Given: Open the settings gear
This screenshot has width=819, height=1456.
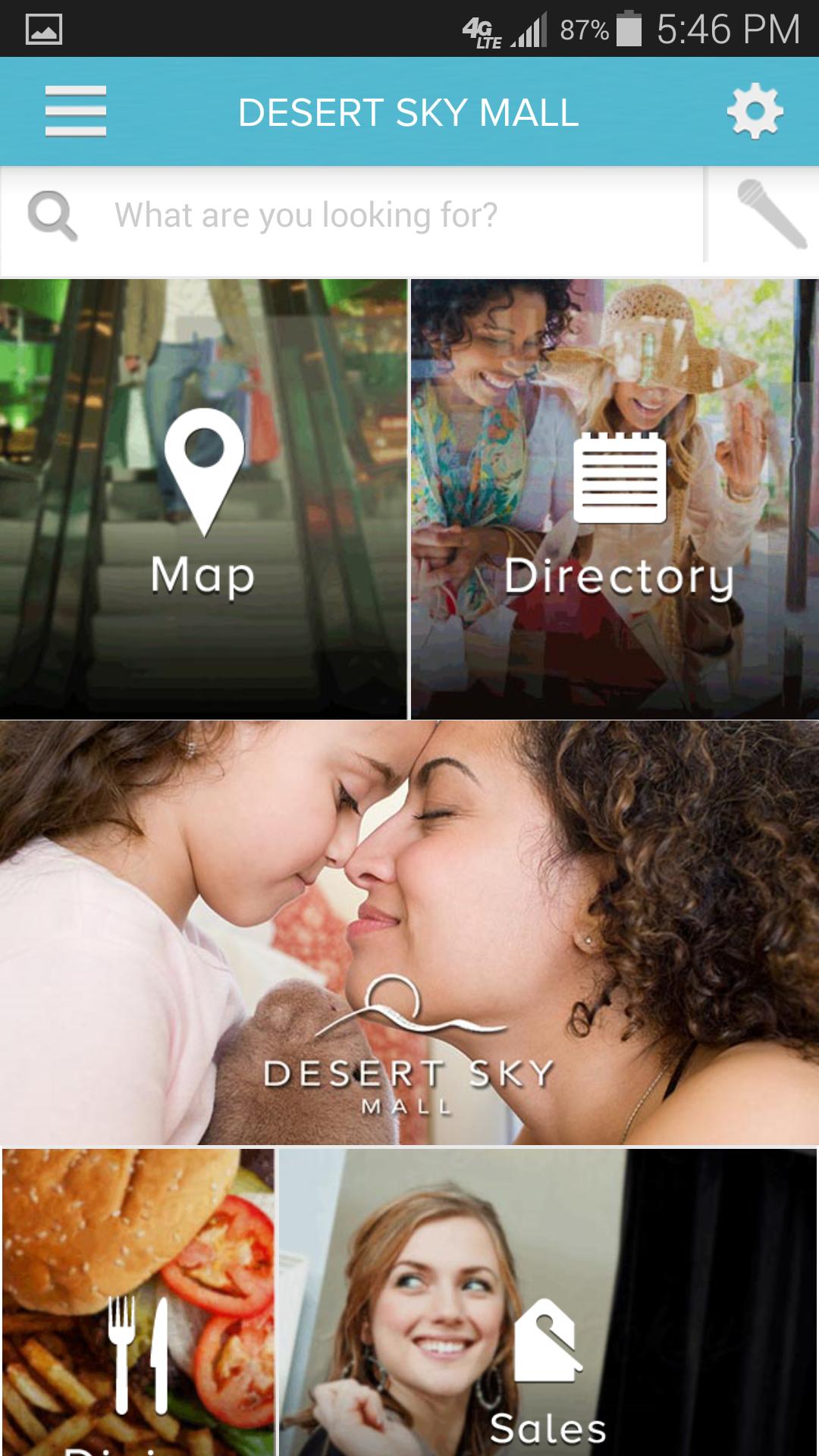Looking at the screenshot, I should pos(754,112).
